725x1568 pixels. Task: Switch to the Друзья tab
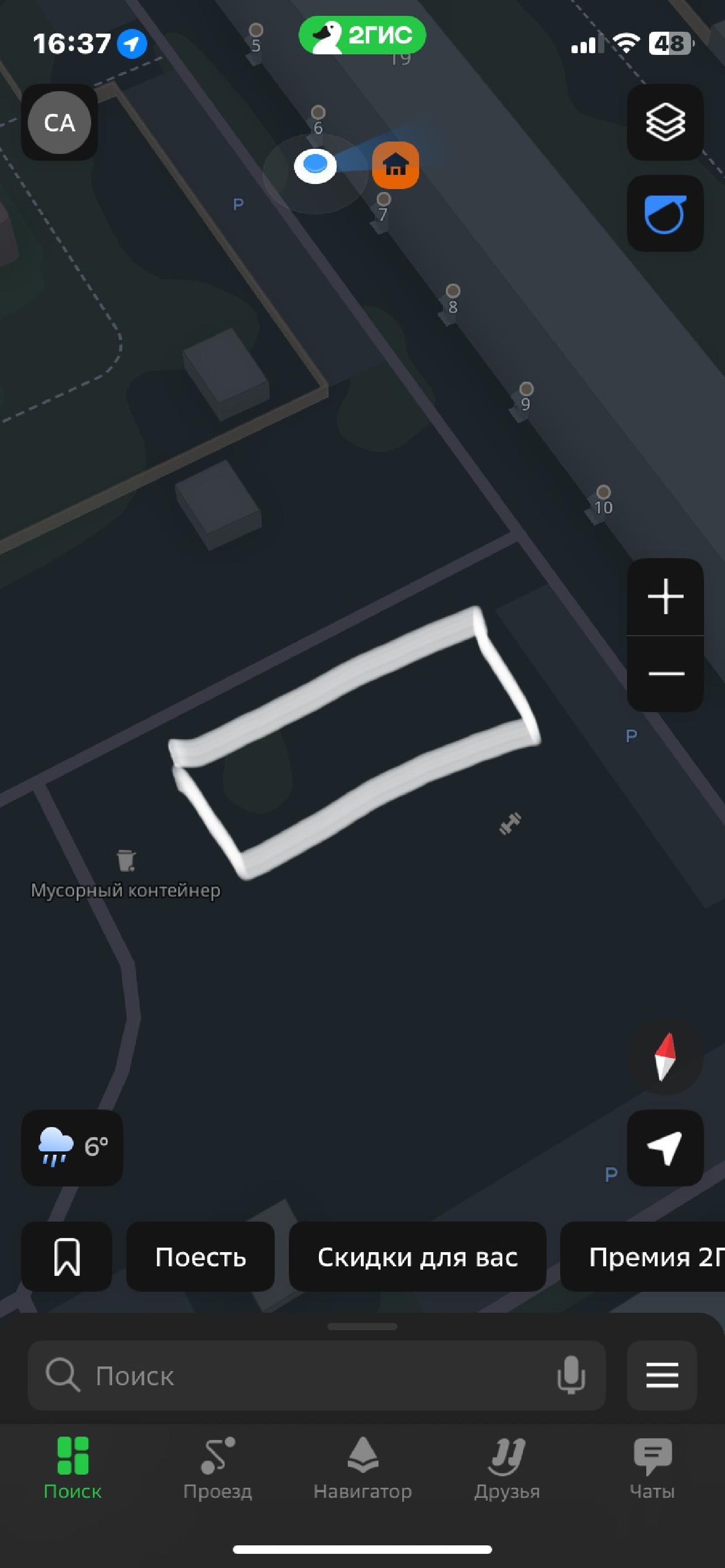507,1467
